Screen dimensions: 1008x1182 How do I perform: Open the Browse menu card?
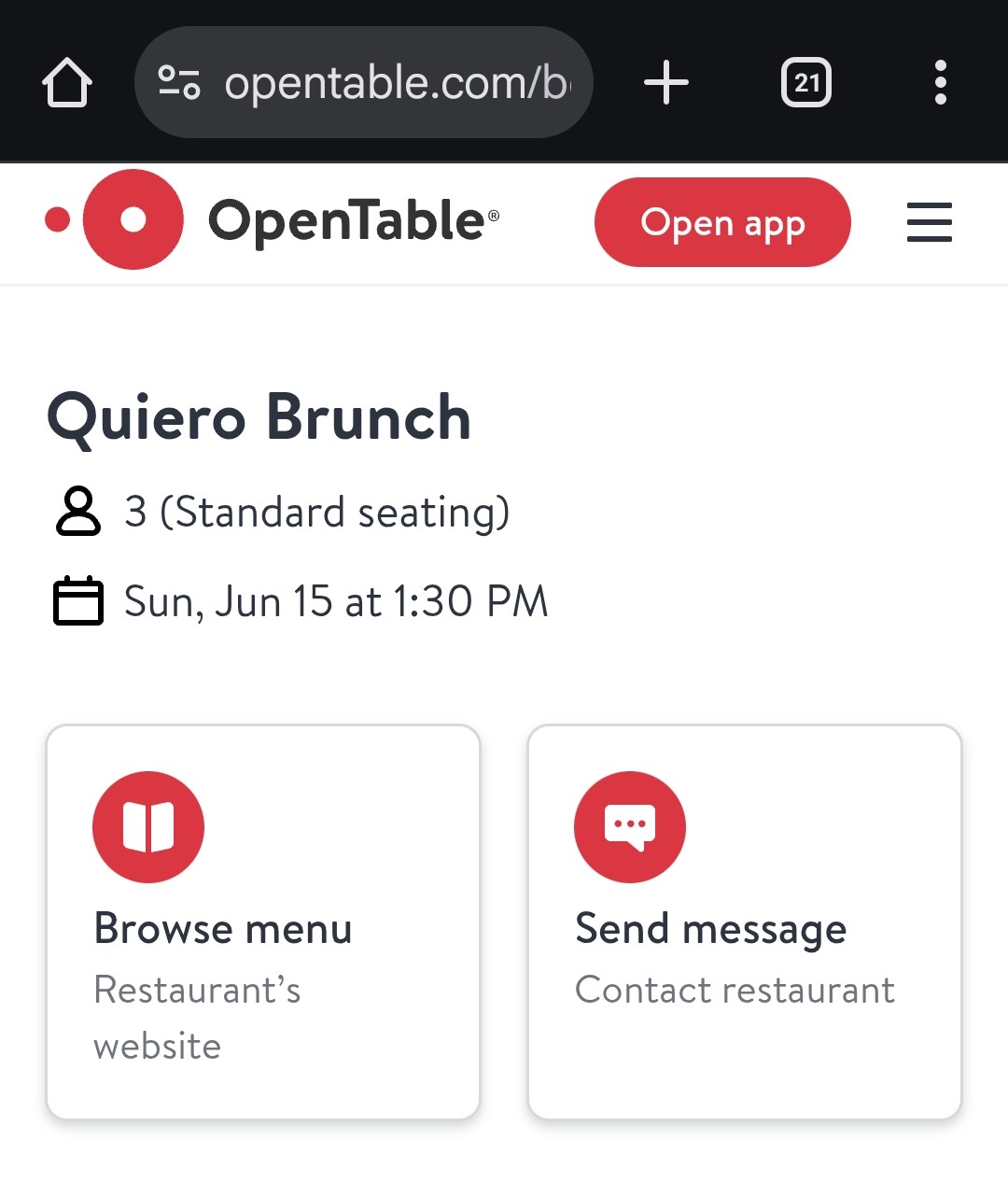pos(263,922)
